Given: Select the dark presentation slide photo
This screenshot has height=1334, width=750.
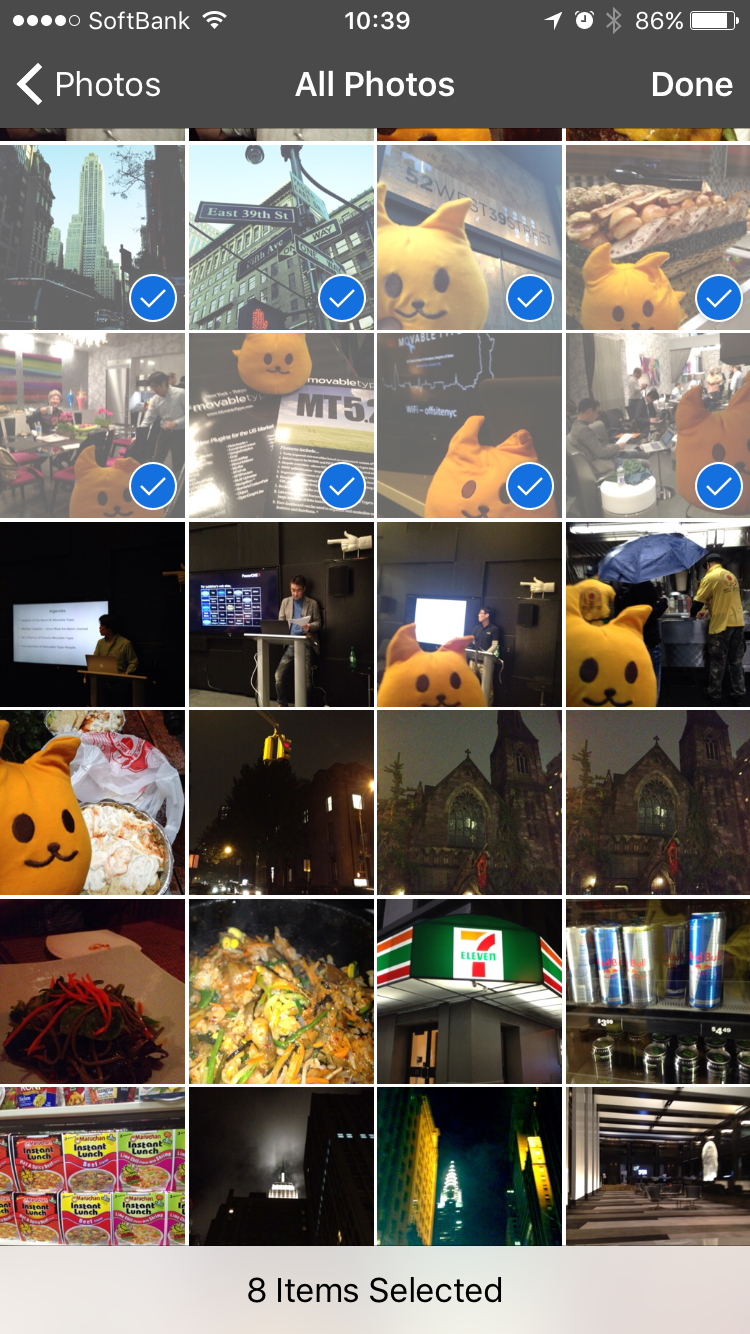Looking at the screenshot, I should [92, 614].
